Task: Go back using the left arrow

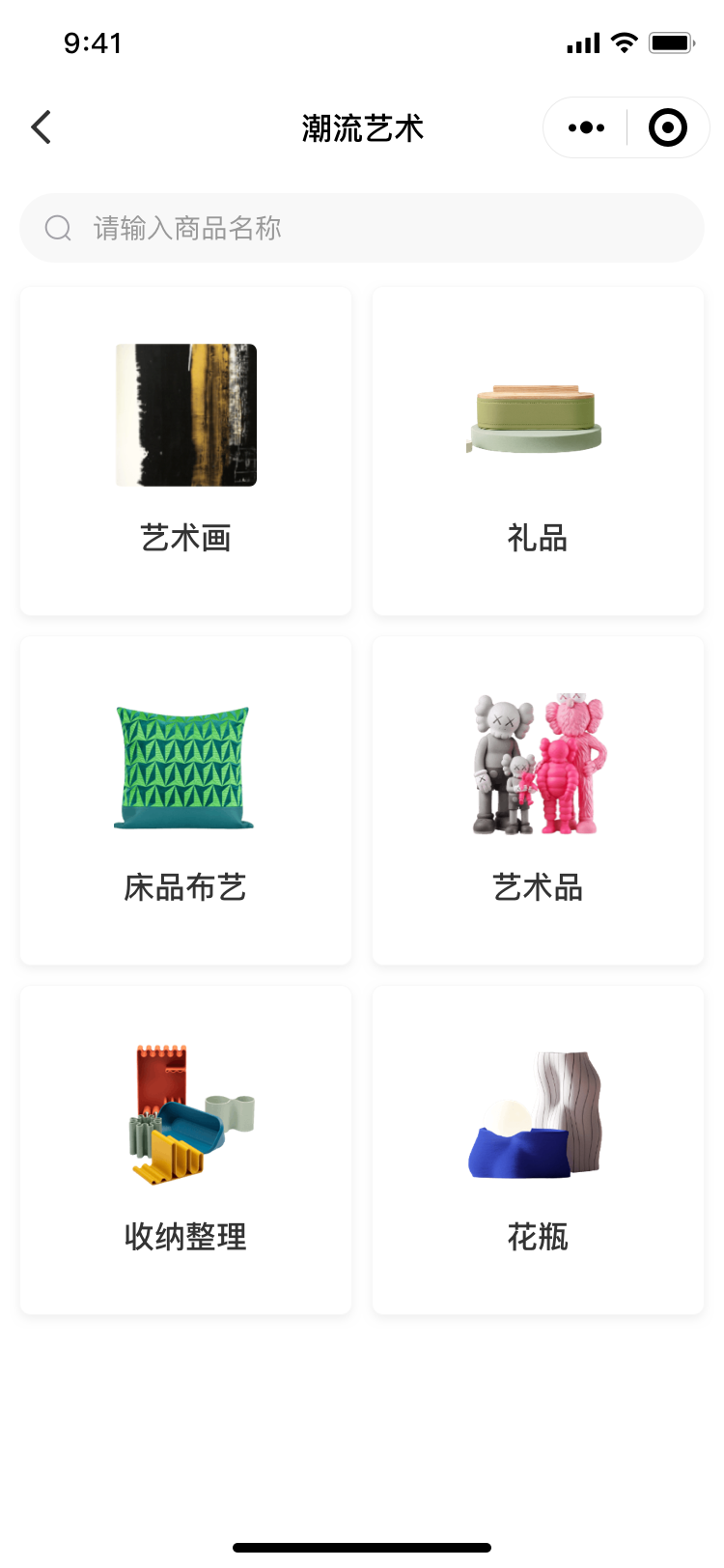Action: [41, 127]
